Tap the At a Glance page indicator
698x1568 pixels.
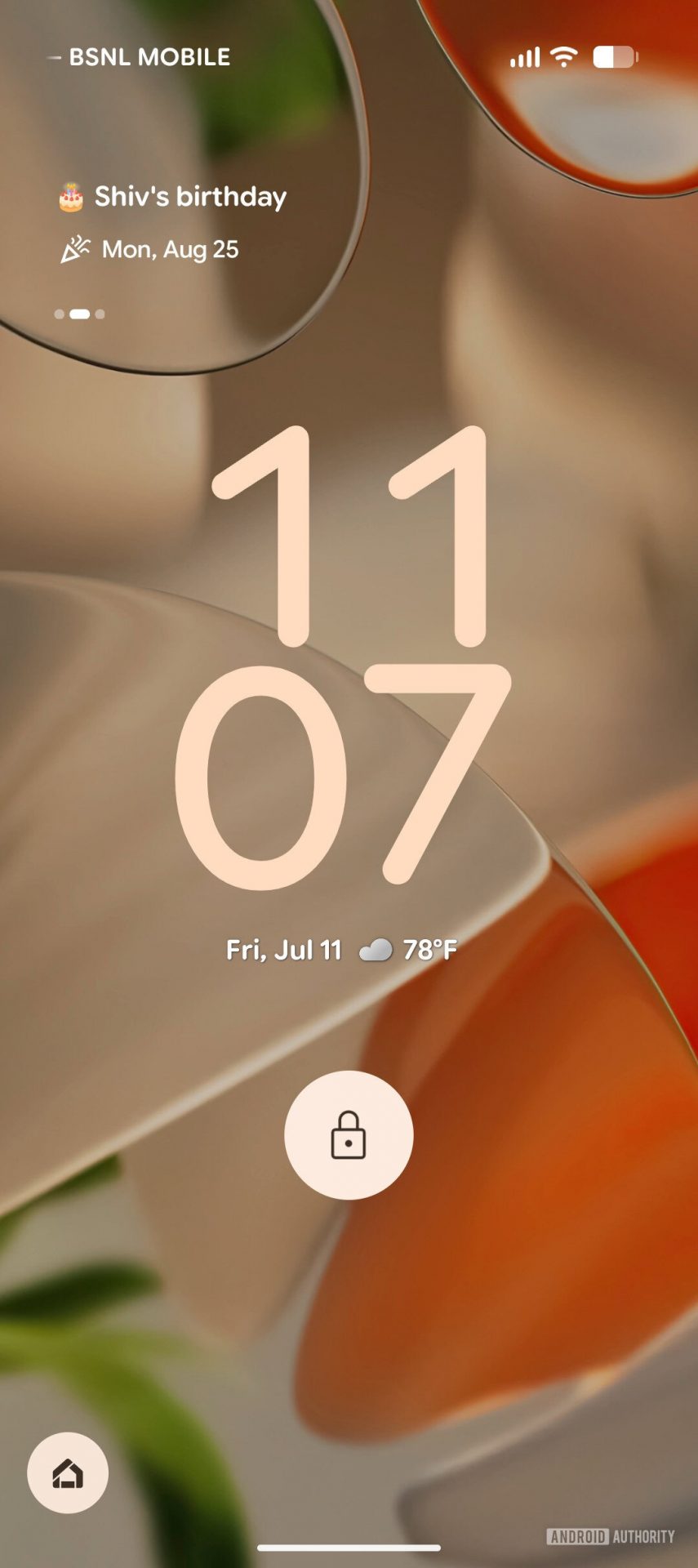coord(79,314)
